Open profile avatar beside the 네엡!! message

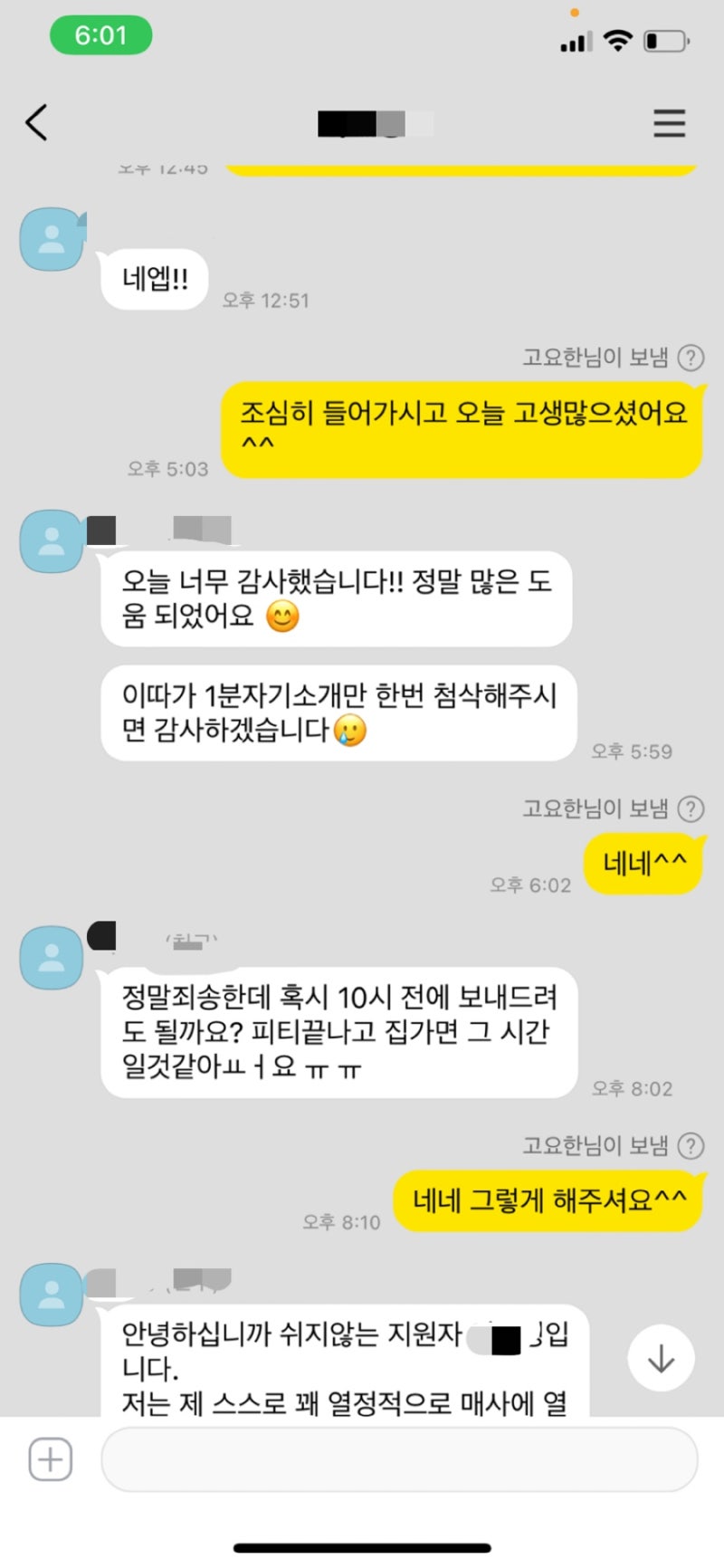(x=52, y=239)
